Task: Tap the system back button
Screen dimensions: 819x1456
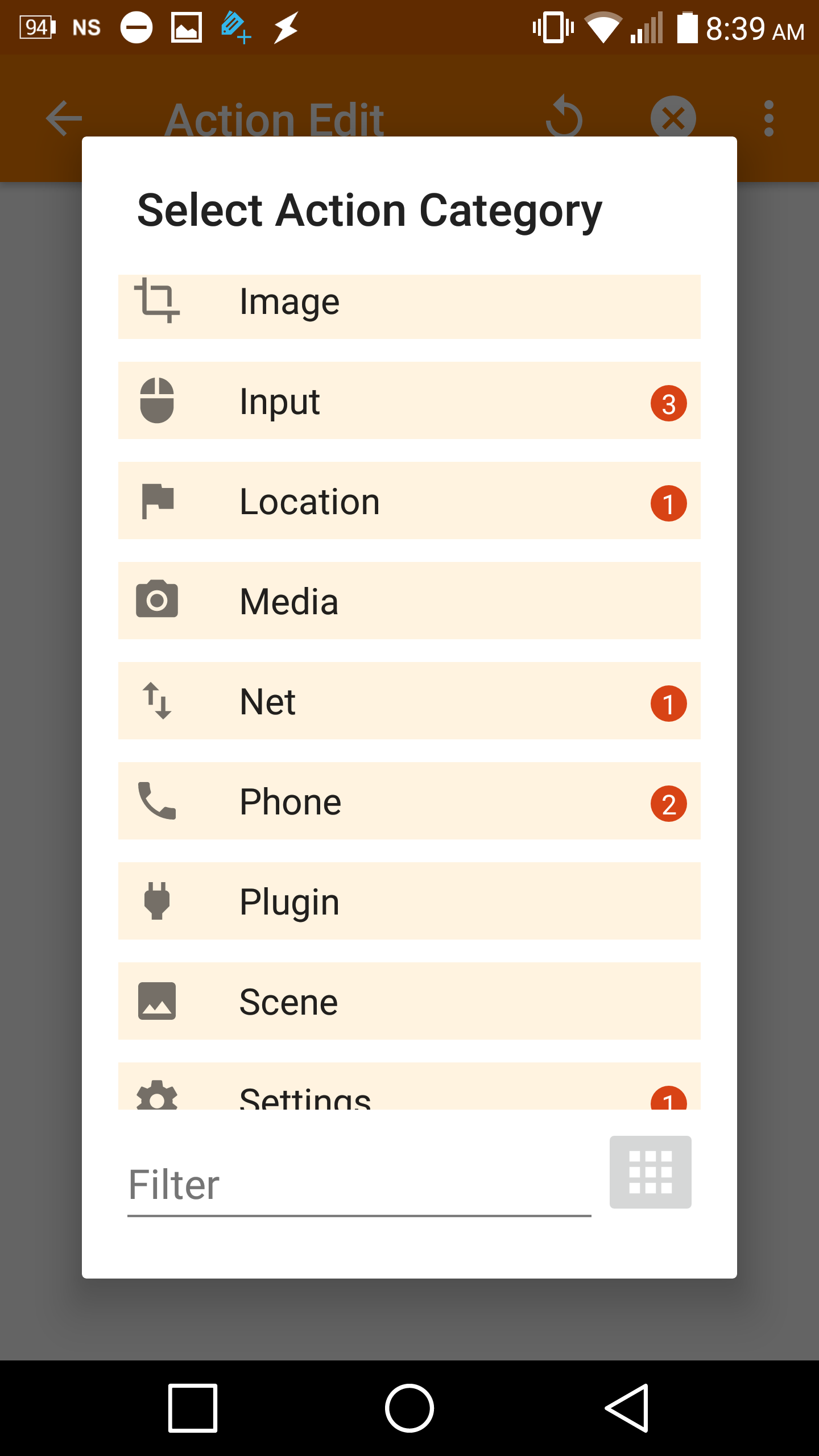Action: click(x=626, y=1408)
